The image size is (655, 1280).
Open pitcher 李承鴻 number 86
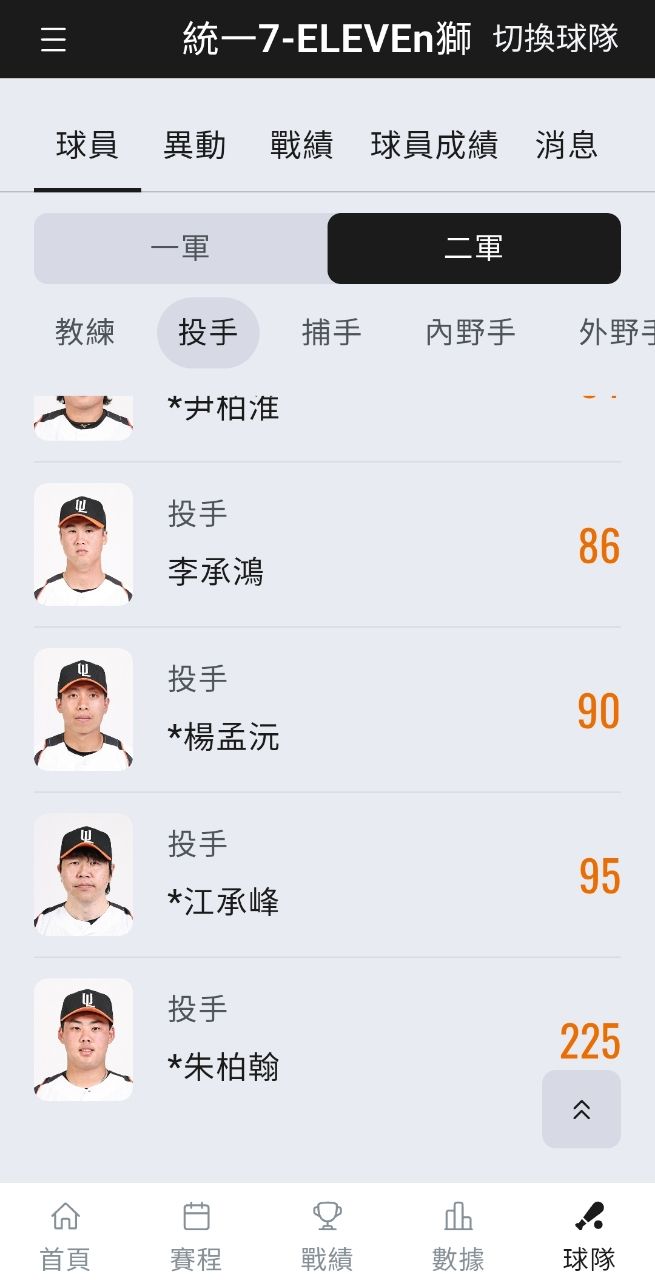[x=327, y=545]
